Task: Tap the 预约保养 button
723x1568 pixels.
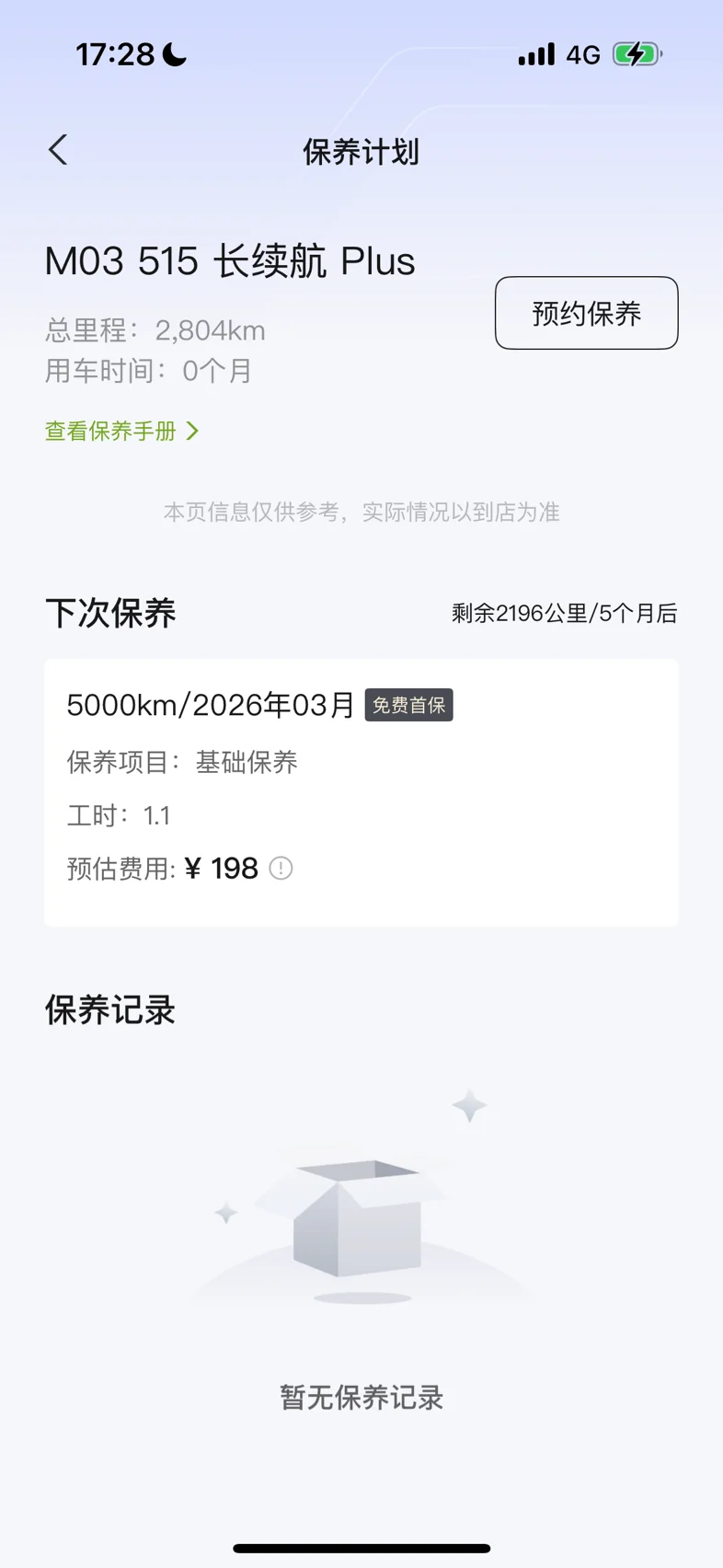Action: tap(586, 313)
